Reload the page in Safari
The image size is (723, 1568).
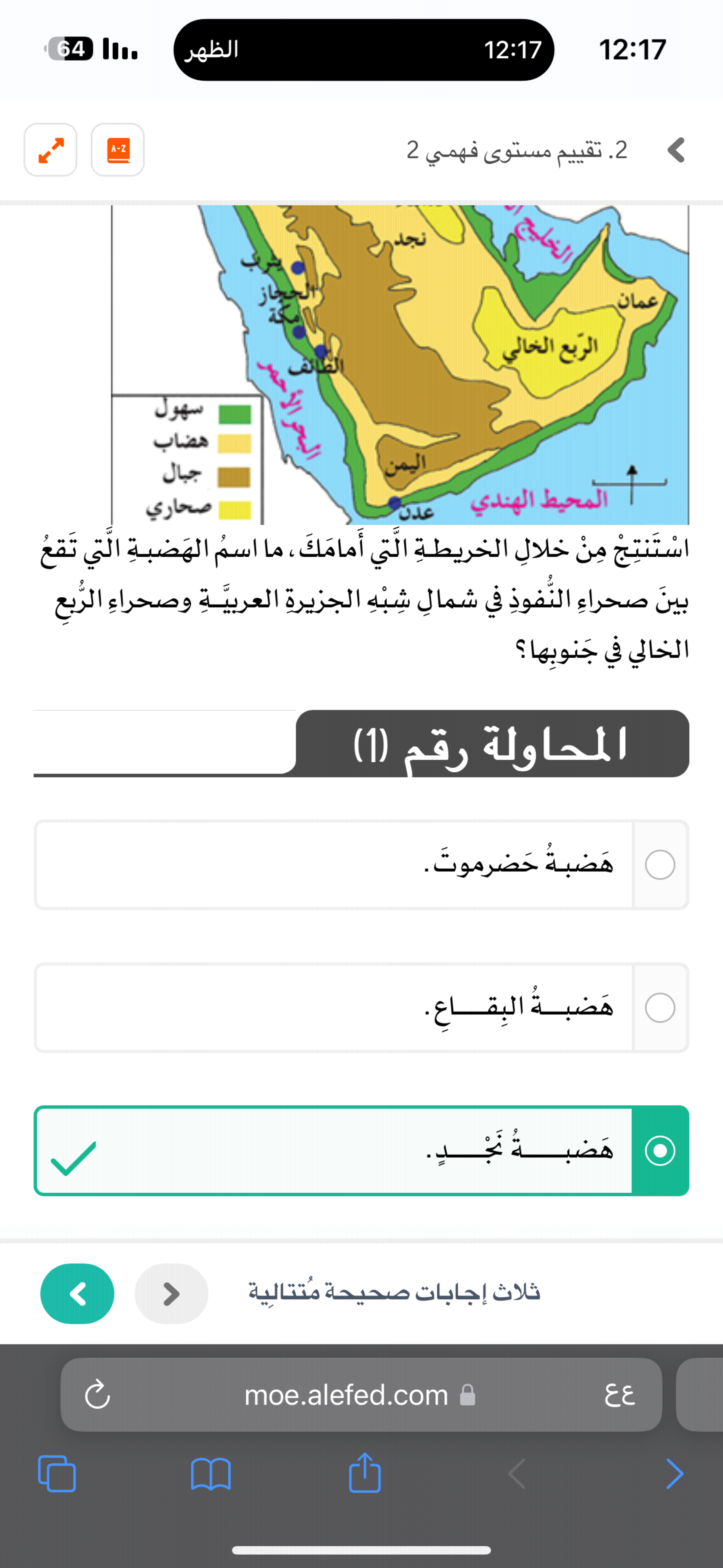[x=97, y=1395]
